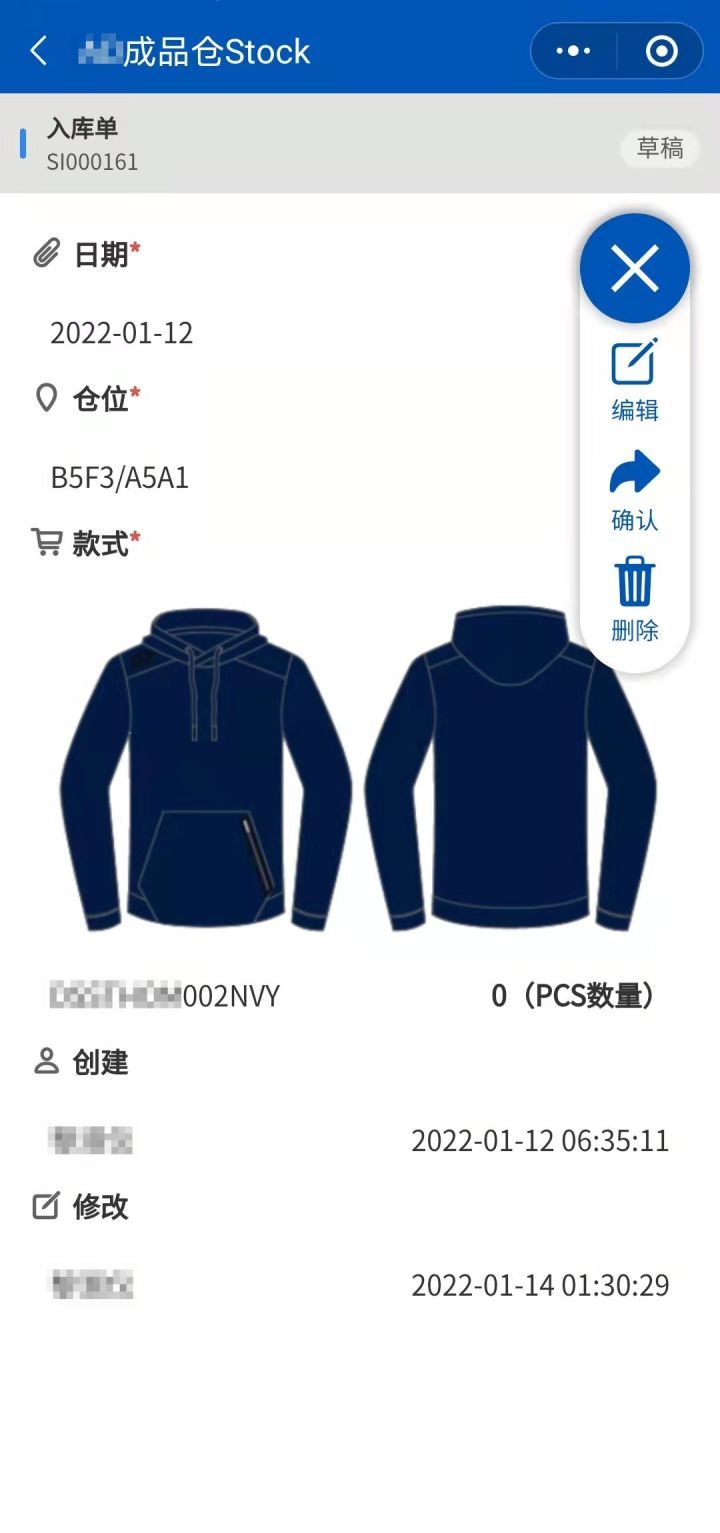
Task: Delete the order with 删除
Action: click(635, 600)
